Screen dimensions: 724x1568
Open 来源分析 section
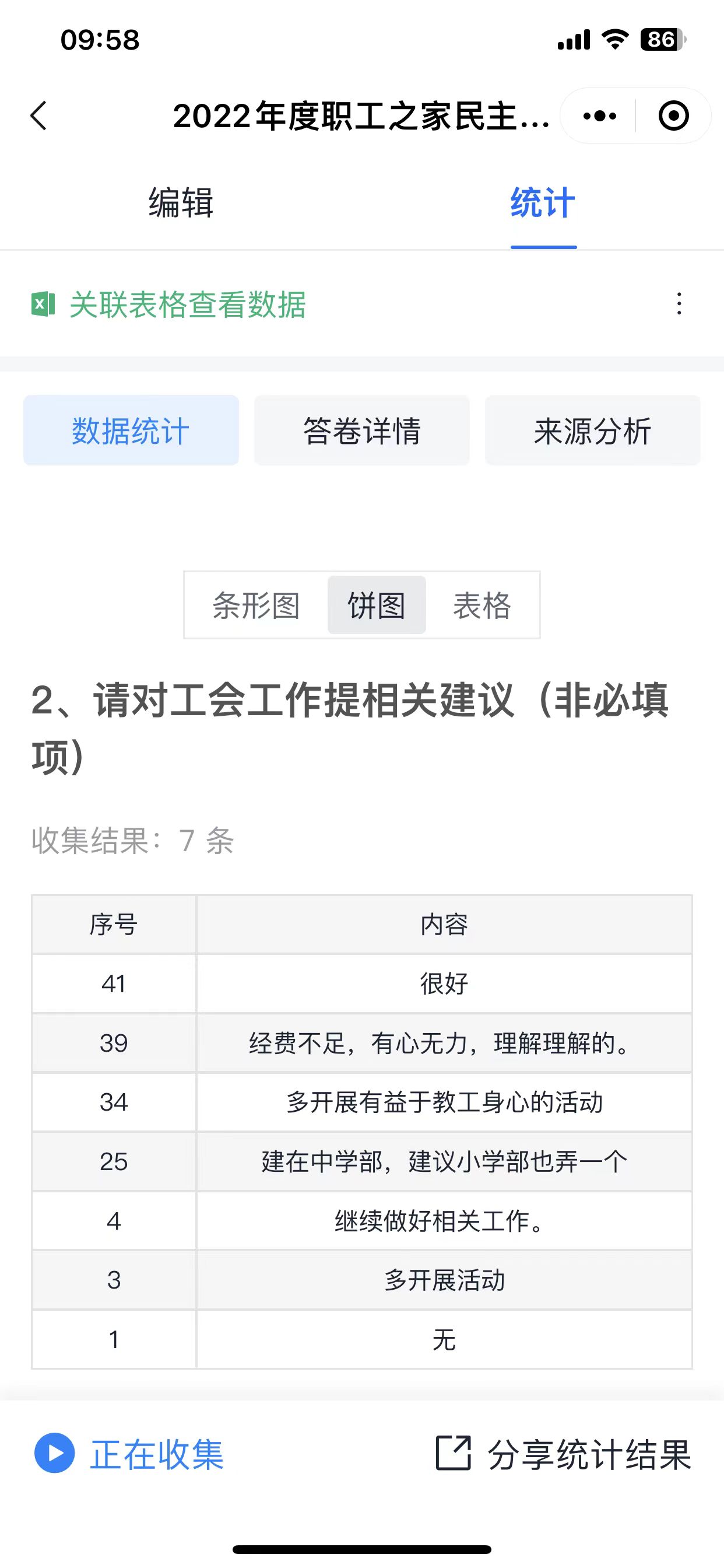[x=593, y=430]
